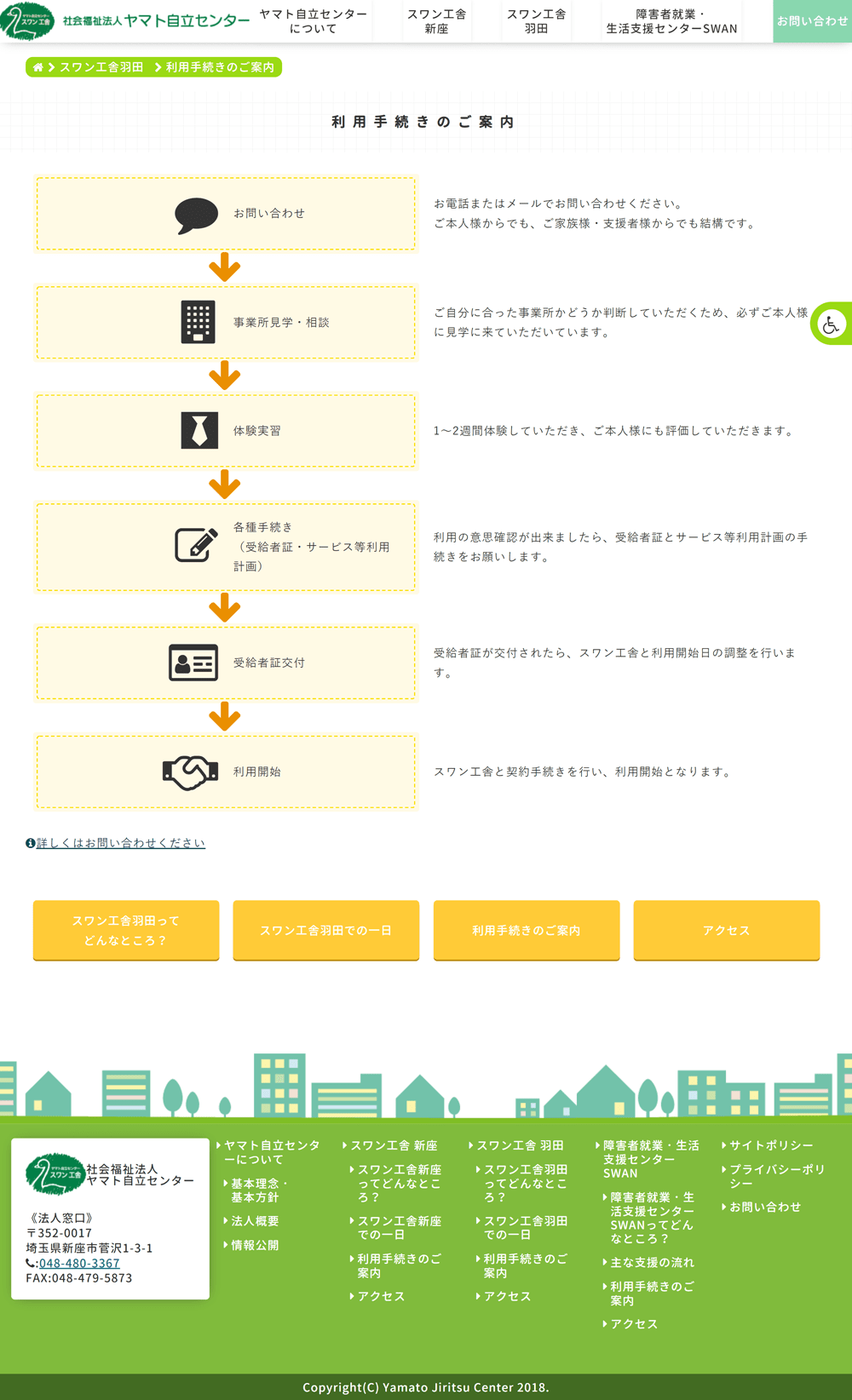The image size is (852, 1400).
Task: Open 基本理念・基本方針 in footer
Action: pos(259,1191)
